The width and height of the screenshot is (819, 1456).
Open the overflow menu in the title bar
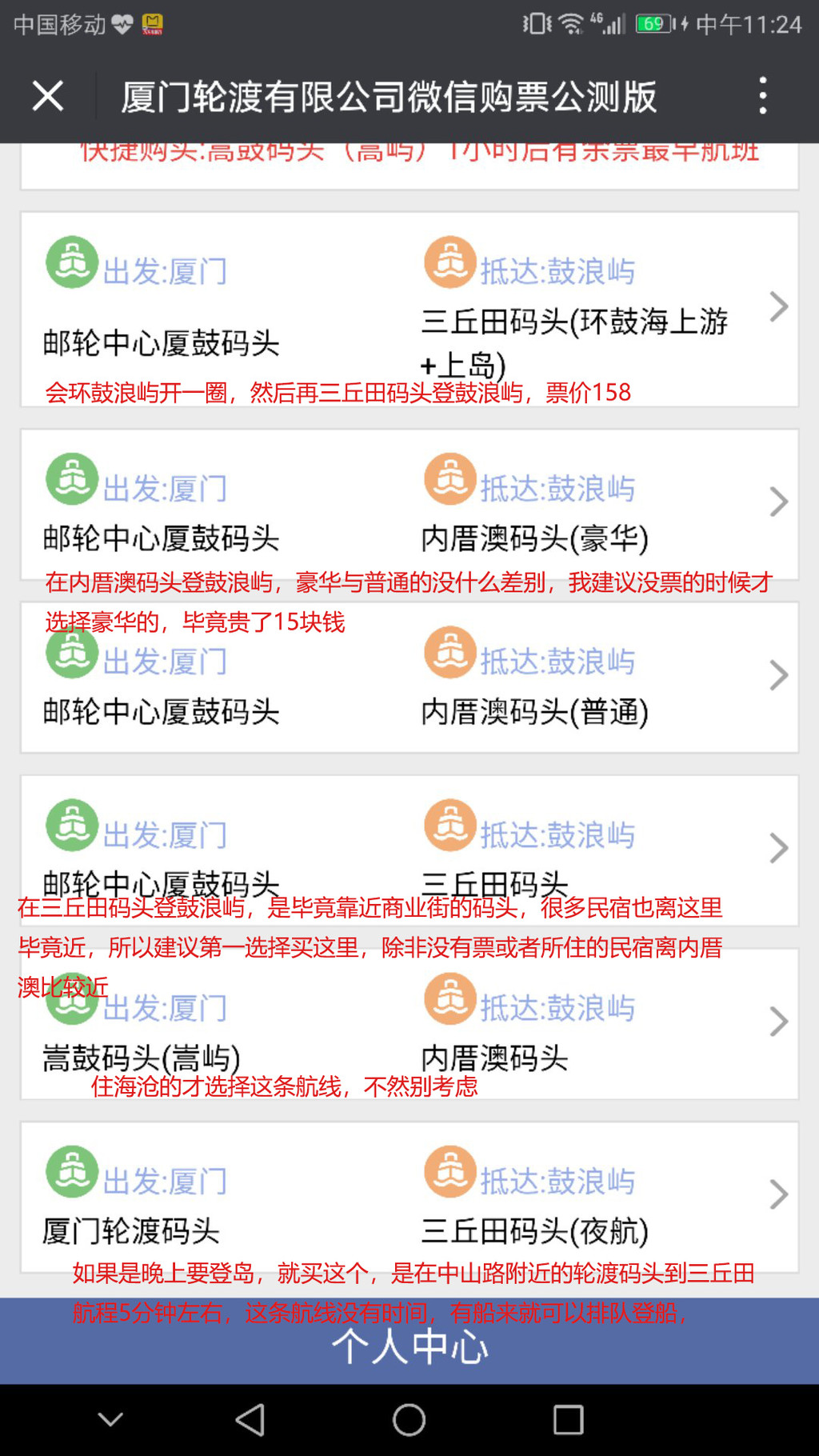[762, 97]
